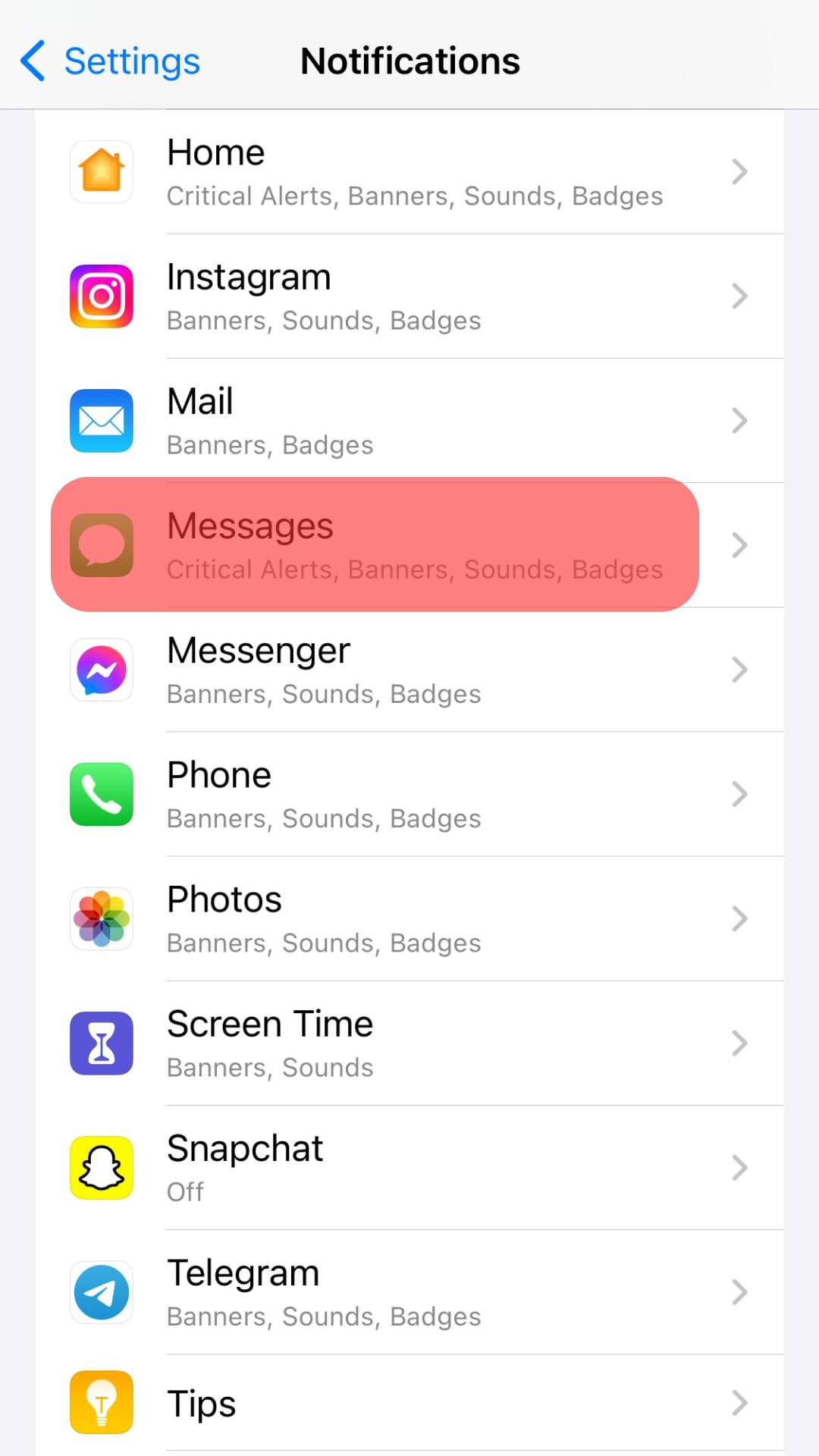Open Phone notification settings

click(x=409, y=794)
